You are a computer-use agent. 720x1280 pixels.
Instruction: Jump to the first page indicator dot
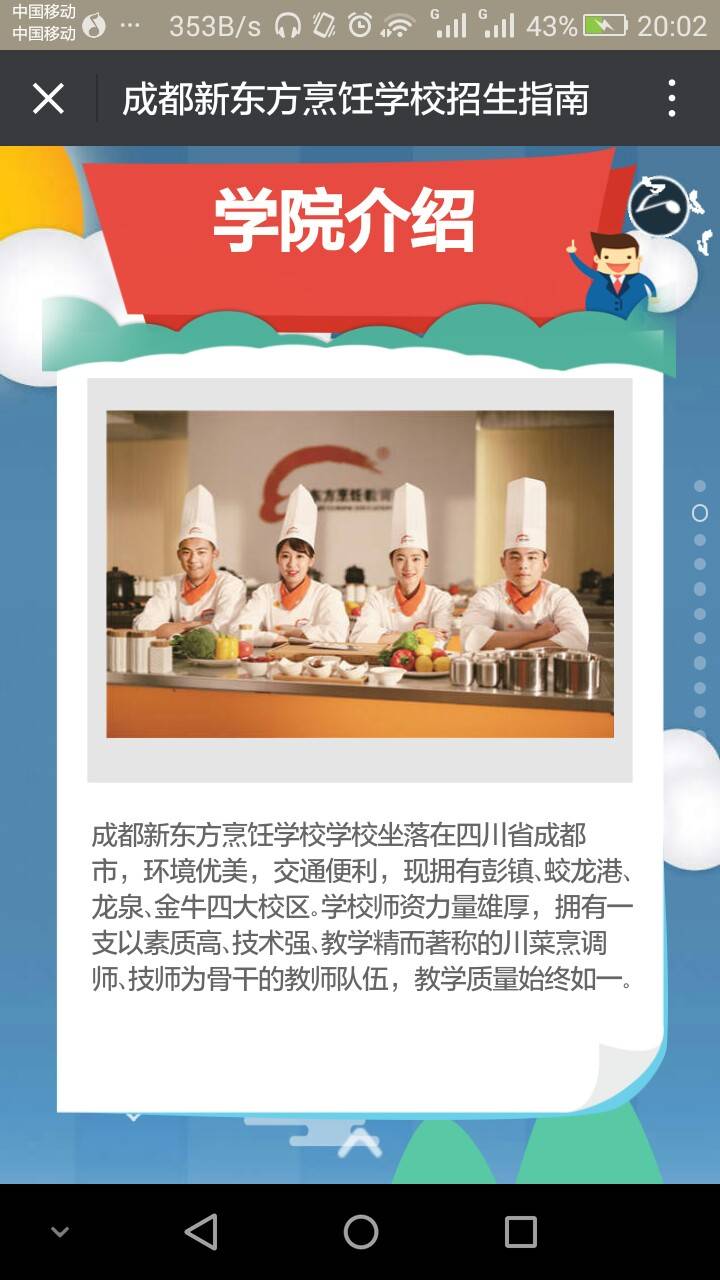(x=700, y=487)
